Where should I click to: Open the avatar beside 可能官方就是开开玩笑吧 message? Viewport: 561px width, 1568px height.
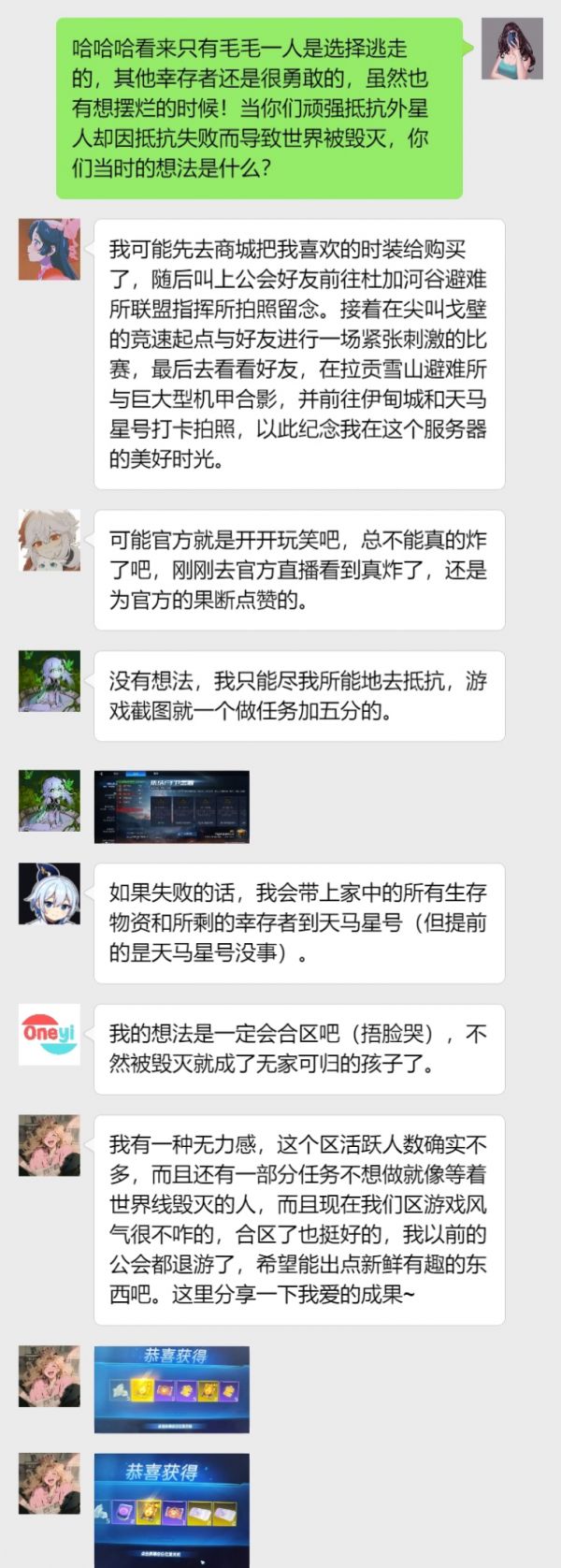click(50, 541)
